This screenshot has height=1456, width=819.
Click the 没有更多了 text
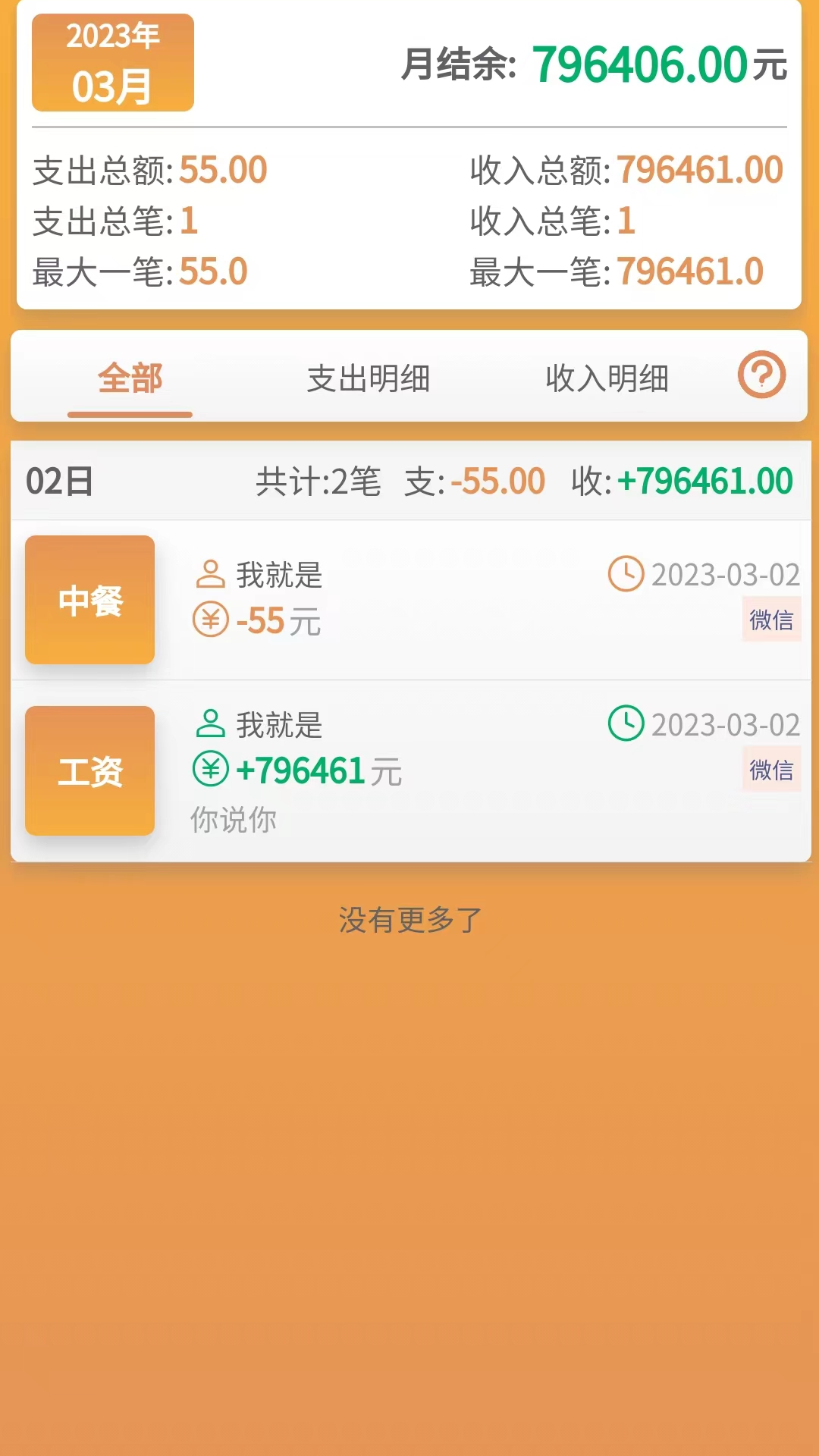click(409, 918)
